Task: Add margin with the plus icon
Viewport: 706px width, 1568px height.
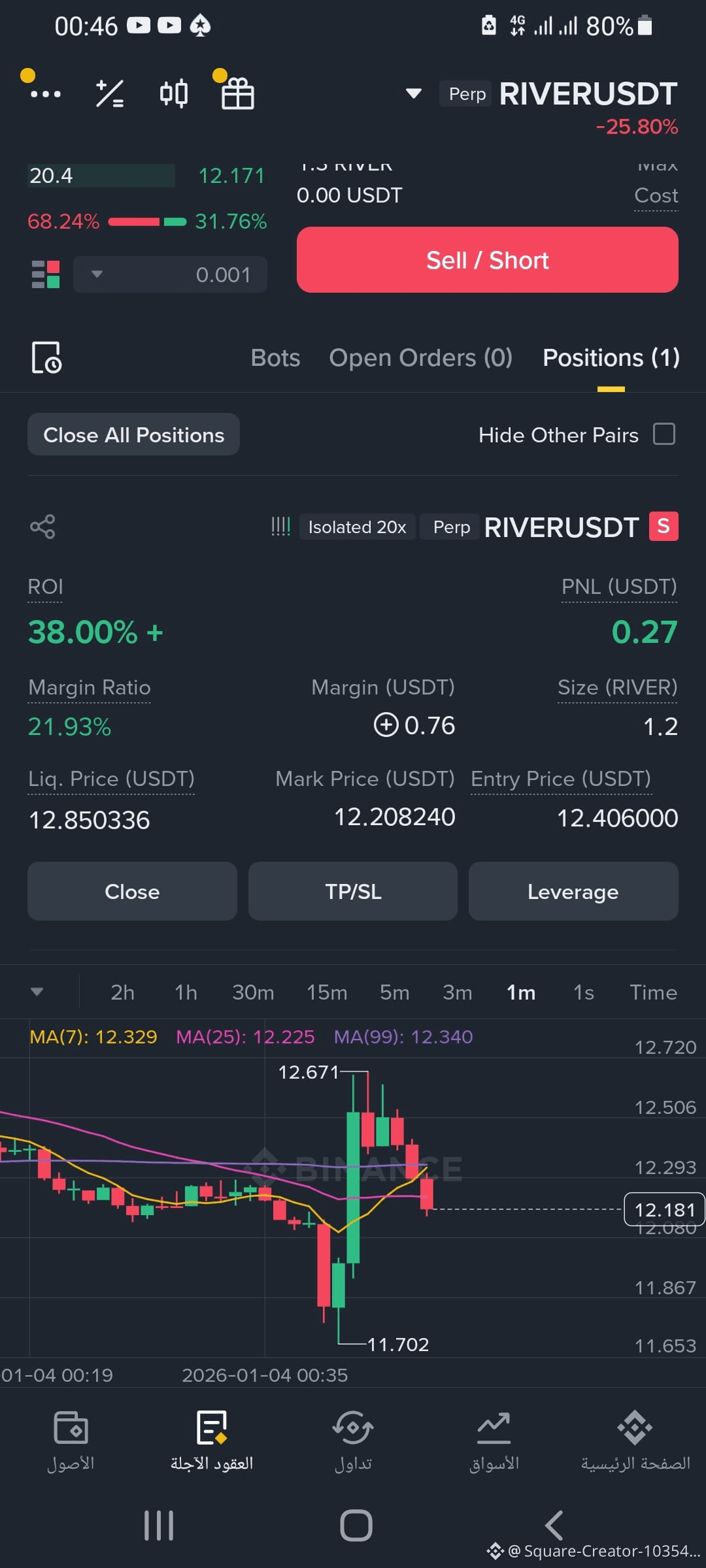Action: [x=386, y=725]
